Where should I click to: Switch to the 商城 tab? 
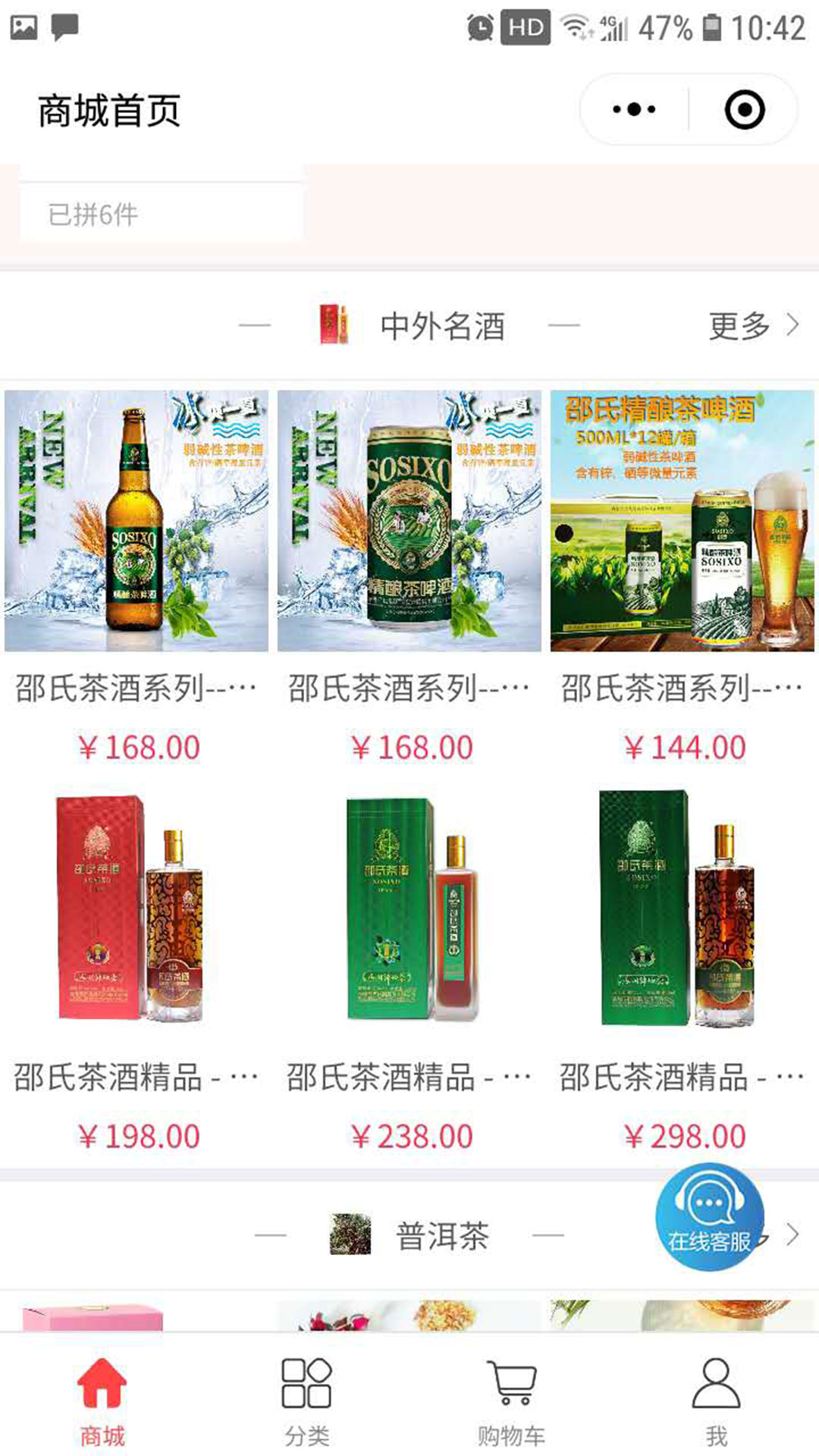tap(102, 1401)
